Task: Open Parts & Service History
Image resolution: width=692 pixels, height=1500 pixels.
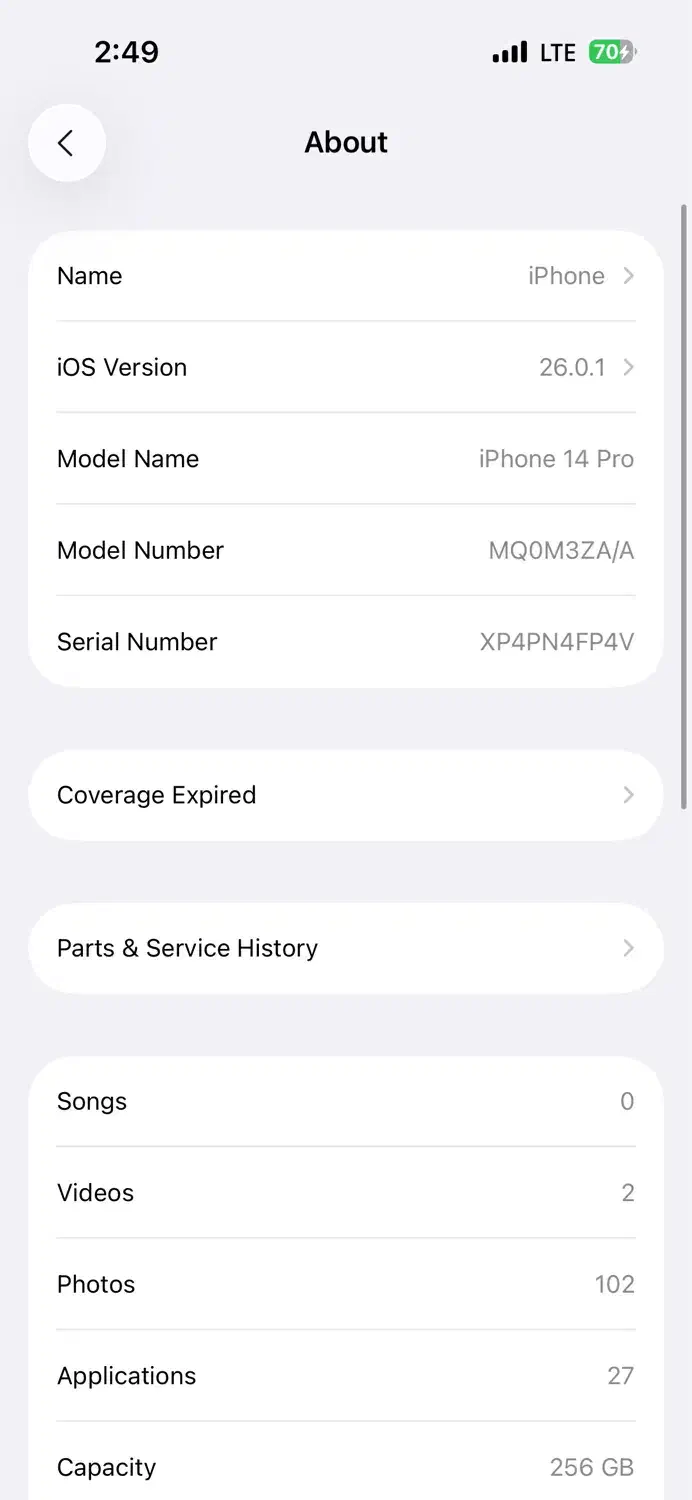Action: pos(345,948)
